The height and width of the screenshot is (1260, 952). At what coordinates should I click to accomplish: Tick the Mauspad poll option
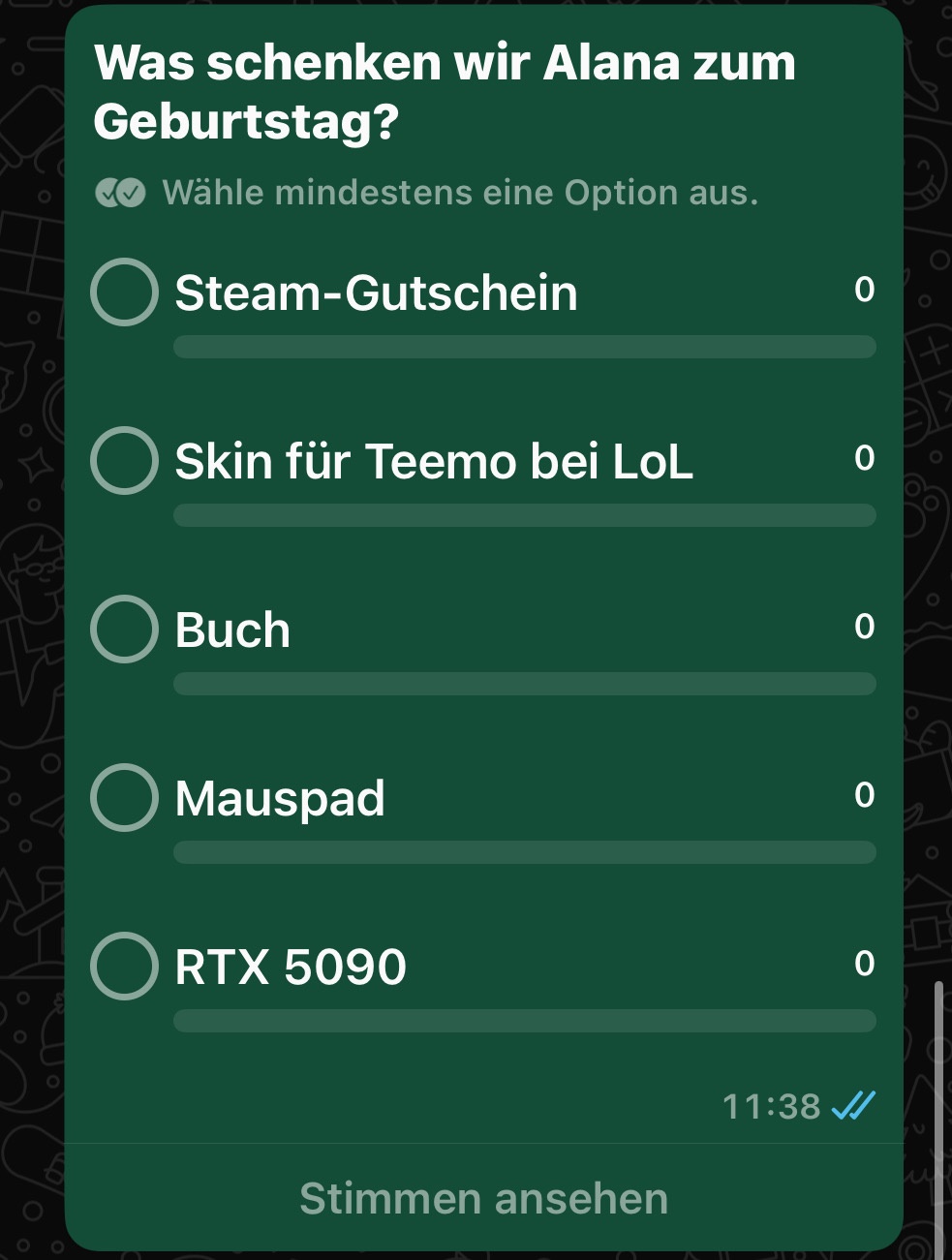(x=124, y=797)
